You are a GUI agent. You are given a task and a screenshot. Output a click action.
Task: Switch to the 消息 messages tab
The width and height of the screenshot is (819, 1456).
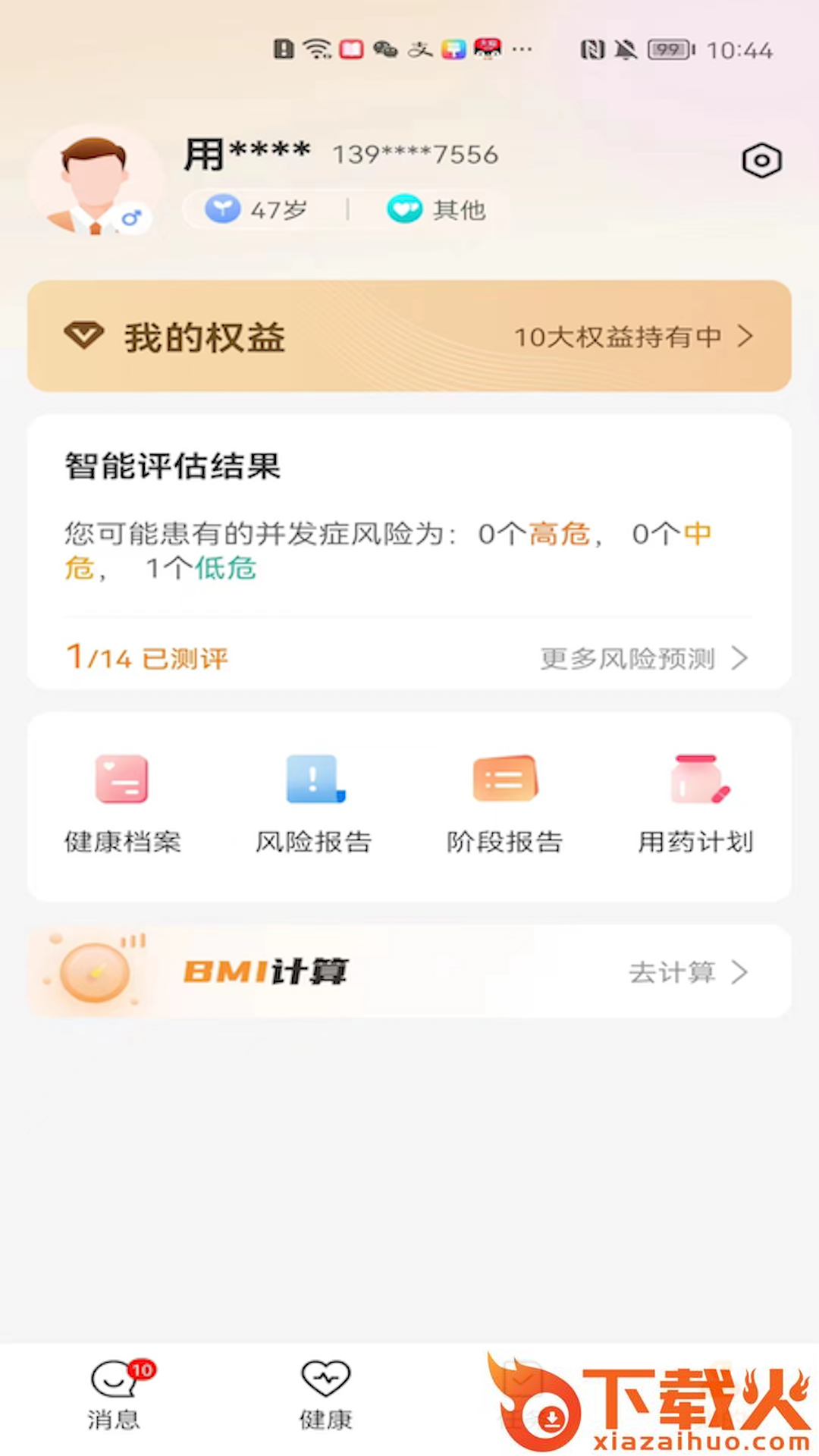point(115,1395)
